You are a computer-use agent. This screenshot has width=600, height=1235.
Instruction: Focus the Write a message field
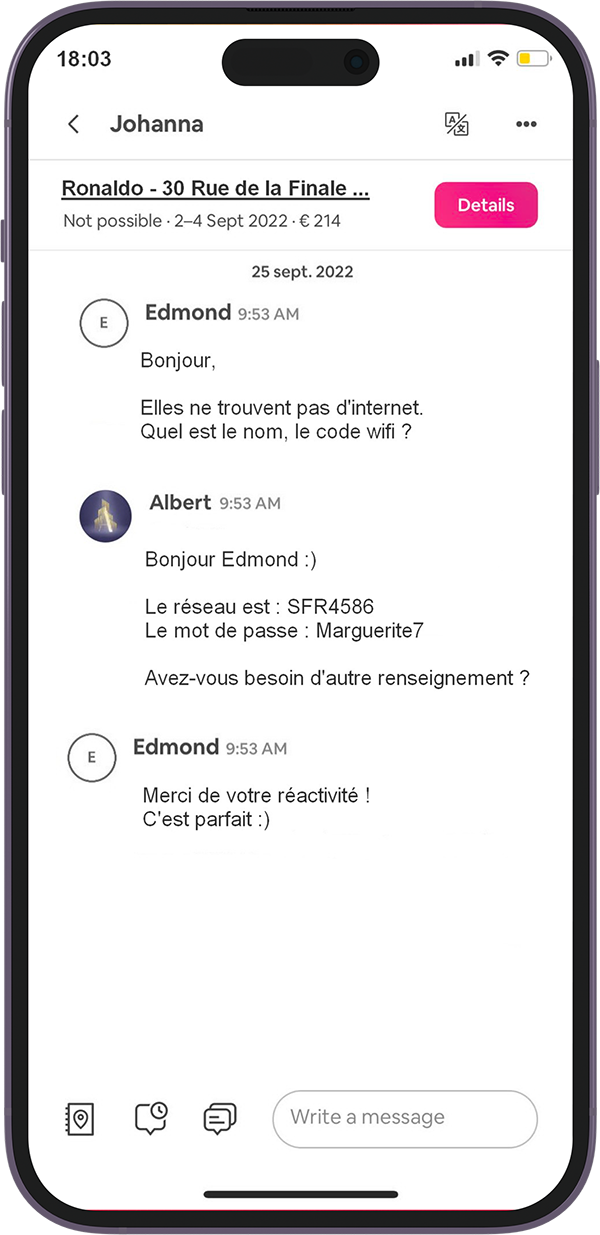click(x=405, y=1118)
